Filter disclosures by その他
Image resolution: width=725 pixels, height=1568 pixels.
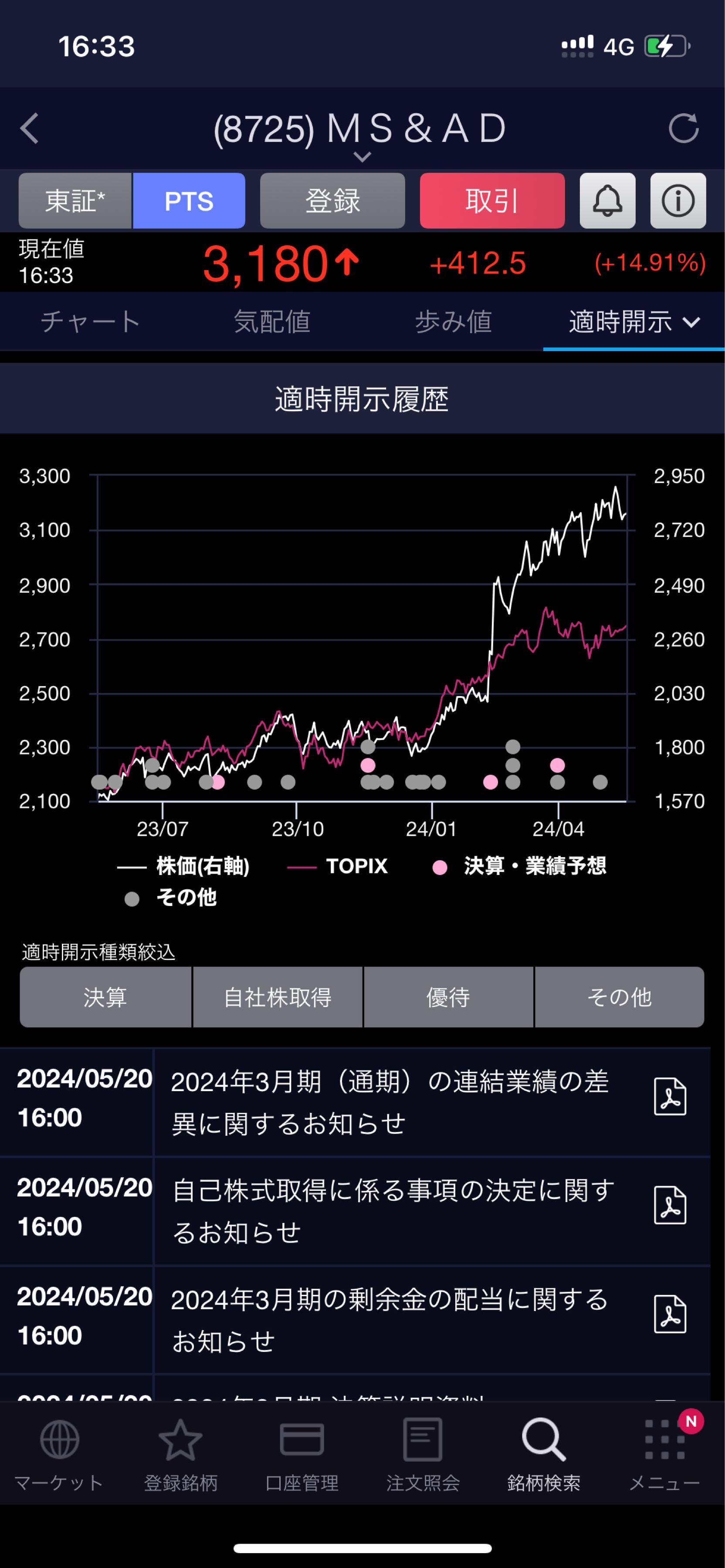point(619,997)
